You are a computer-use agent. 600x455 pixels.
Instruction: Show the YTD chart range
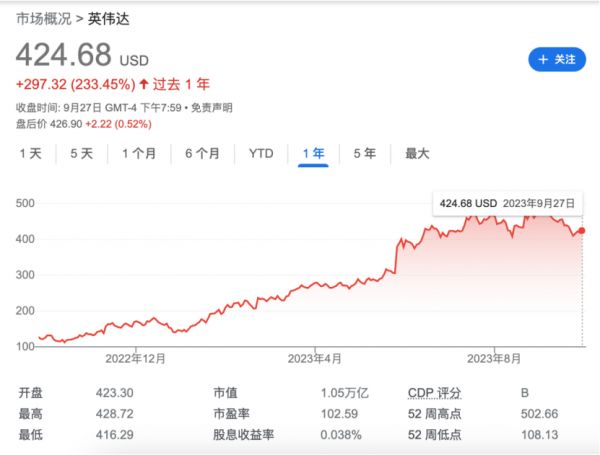point(261,154)
